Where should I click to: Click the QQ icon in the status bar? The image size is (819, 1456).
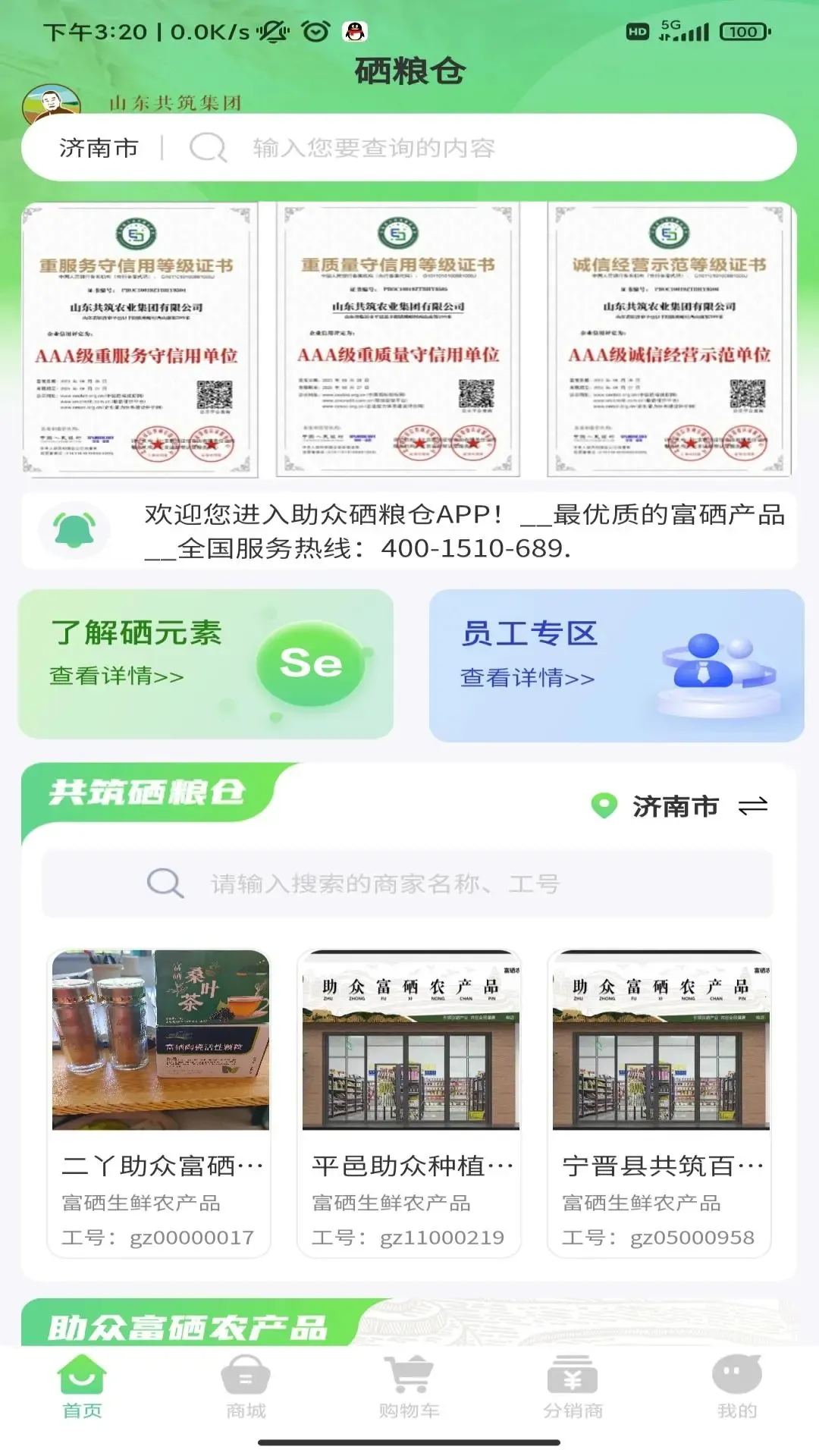tap(353, 32)
